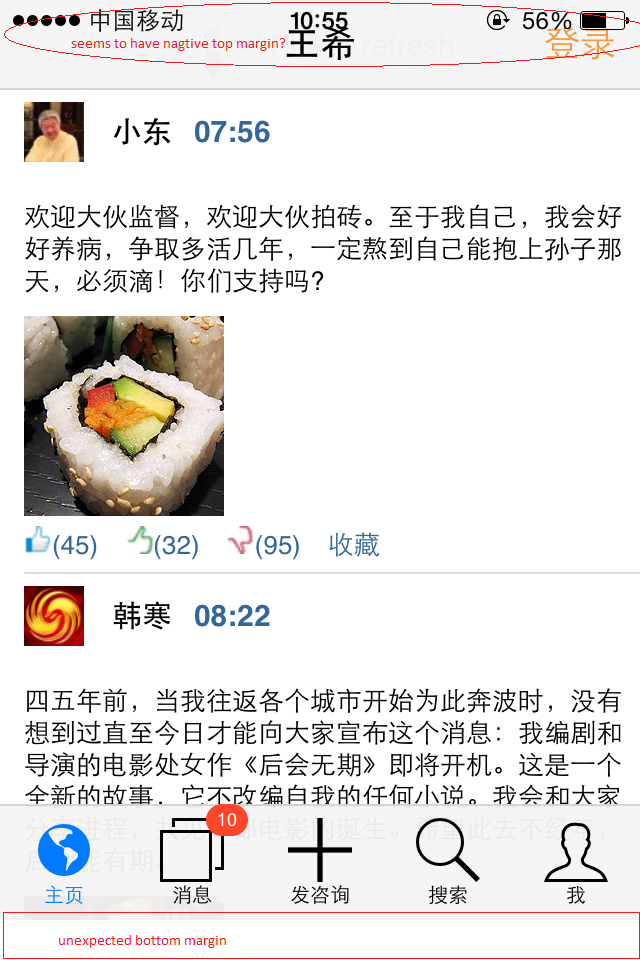Image resolution: width=640 pixels, height=960 pixels.
Task: Switch to the 主页 home tab
Action: tap(64, 862)
